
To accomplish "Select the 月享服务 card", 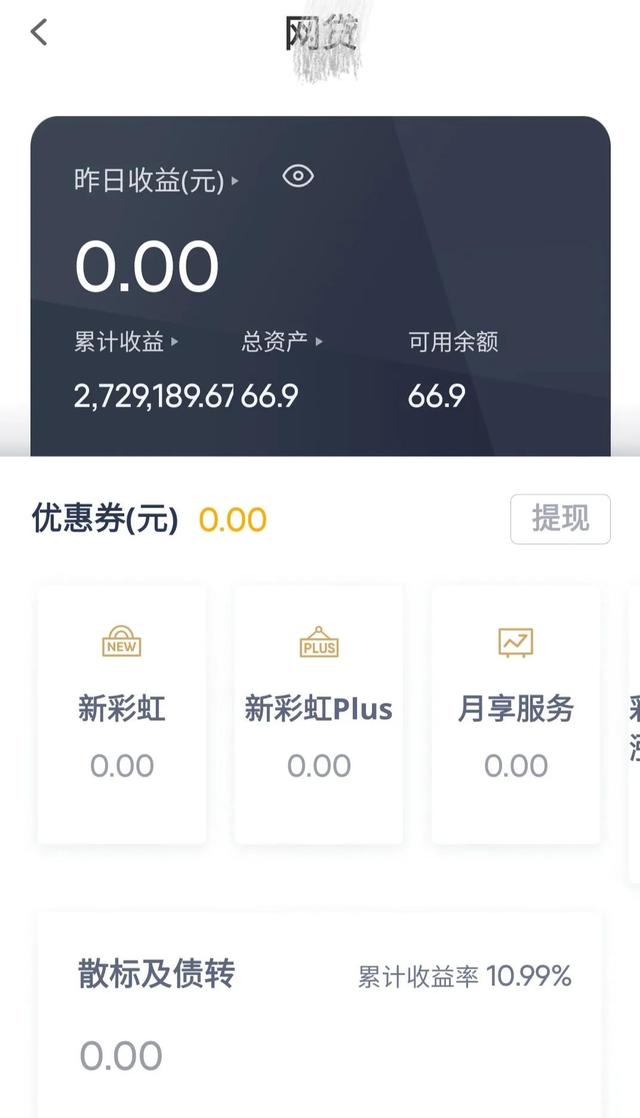I will [x=516, y=714].
